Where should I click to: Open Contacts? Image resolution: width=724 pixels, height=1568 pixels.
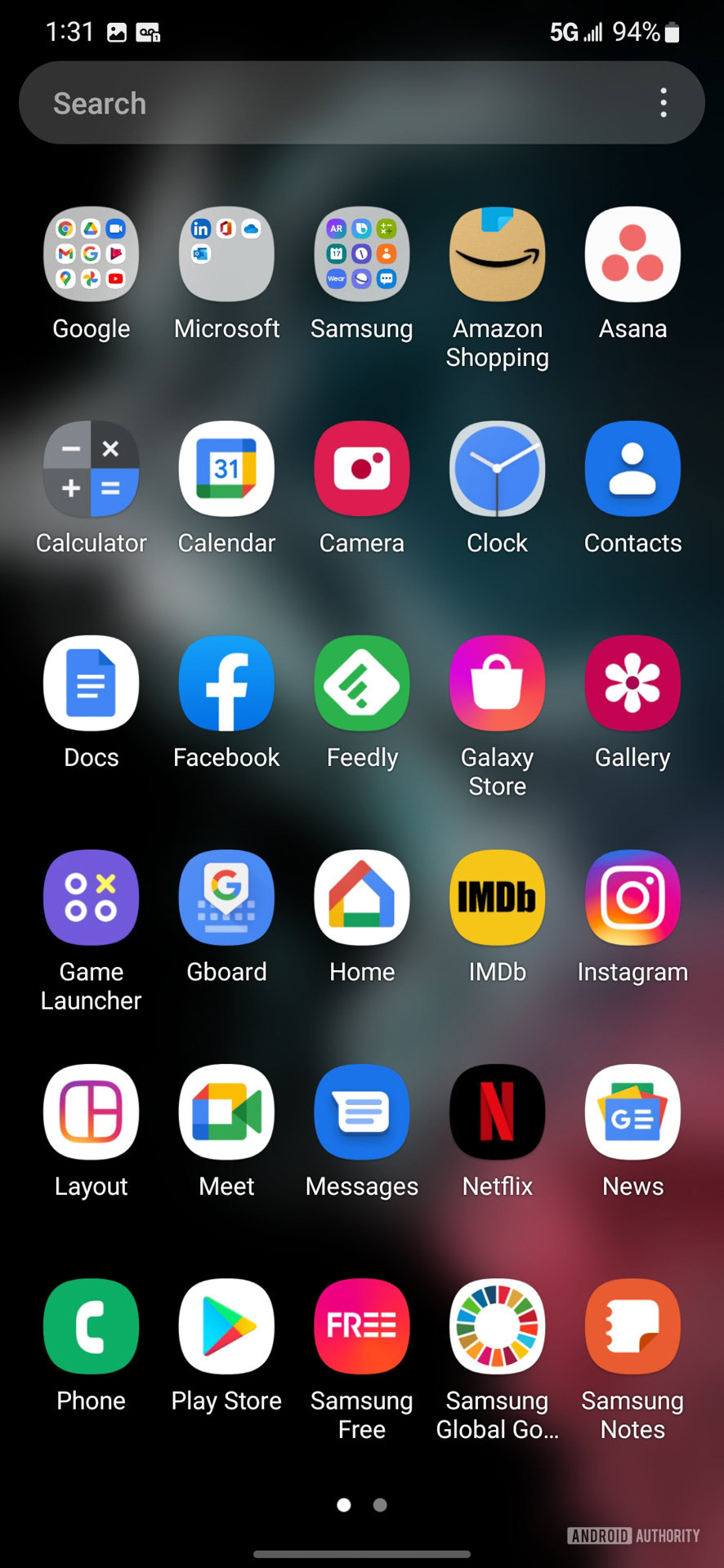(x=632, y=469)
